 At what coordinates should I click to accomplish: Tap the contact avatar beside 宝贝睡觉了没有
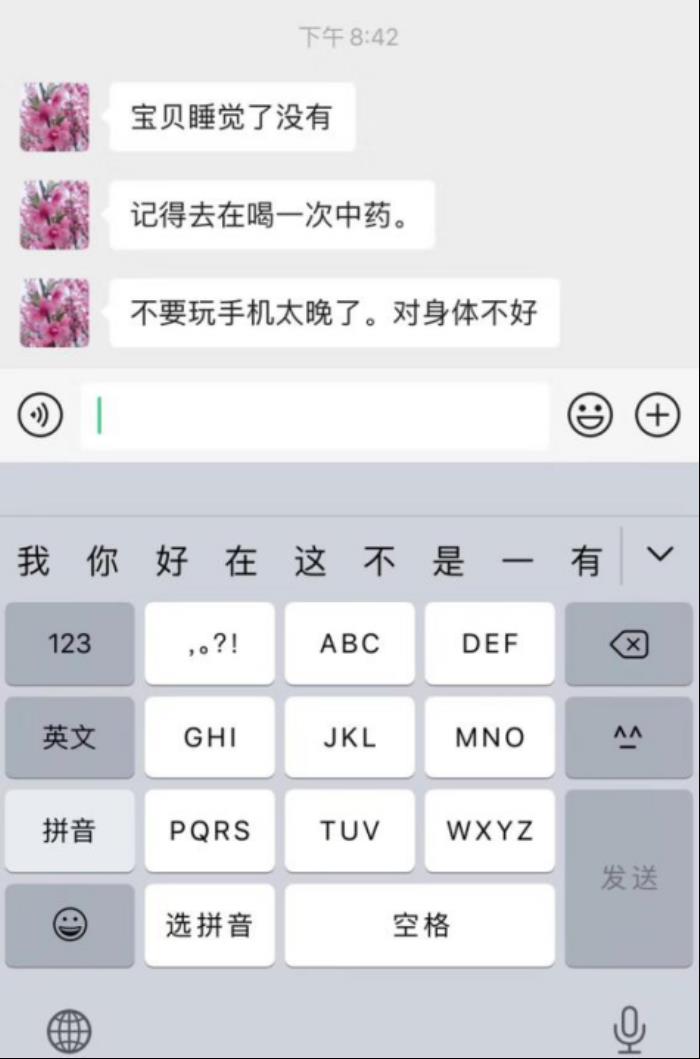[x=55, y=117]
